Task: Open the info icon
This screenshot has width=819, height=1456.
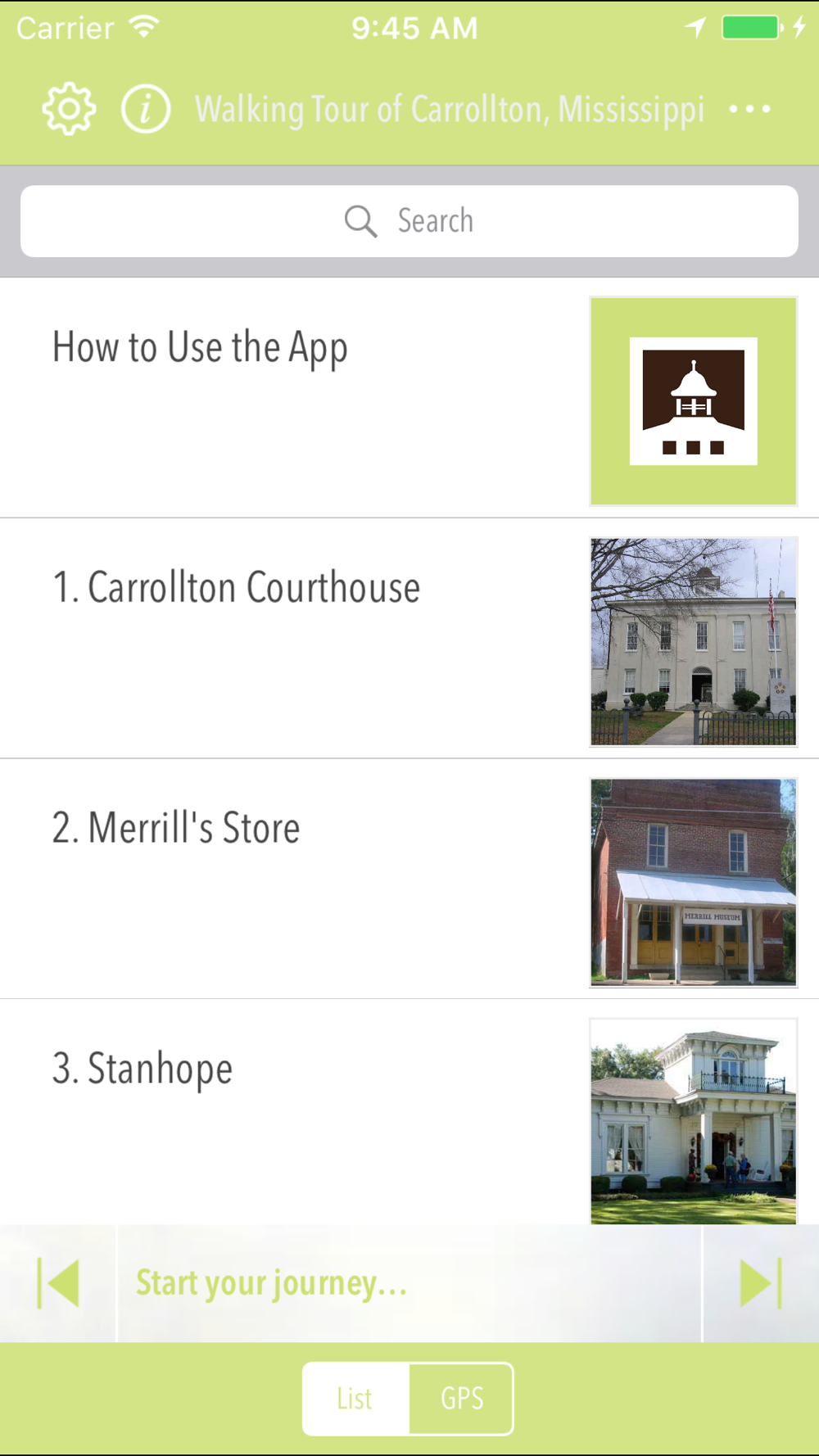Action: point(146,109)
